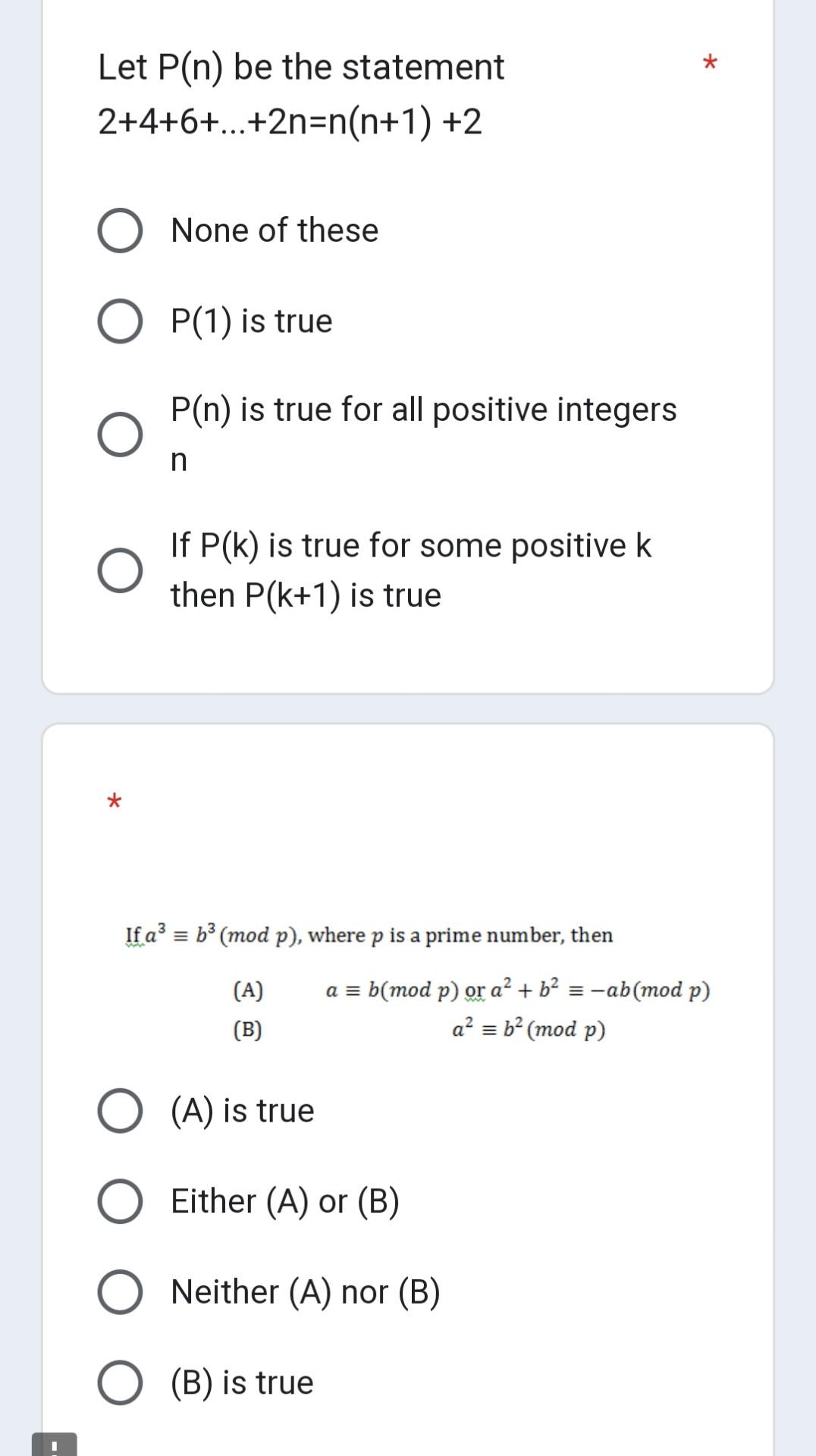Click the modular arithmetic question image
This screenshot has height=1456, width=816.
coord(417,982)
